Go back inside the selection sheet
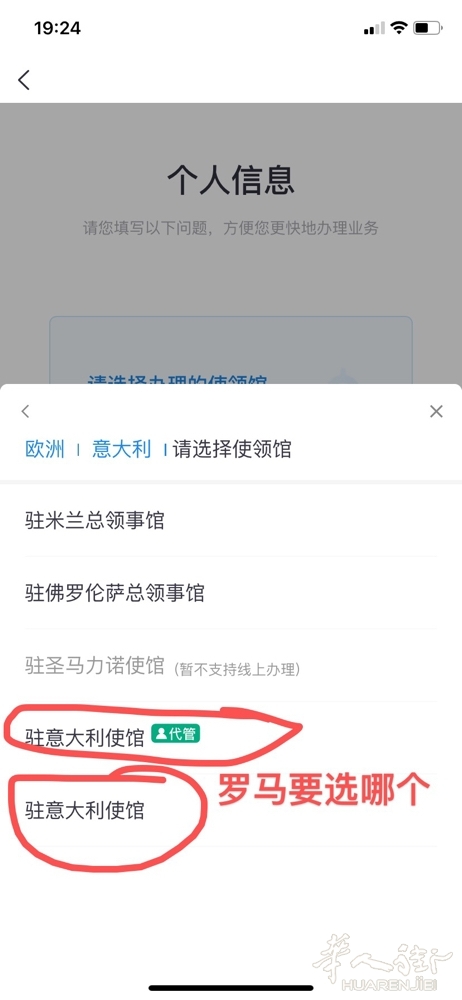The height and width of the screenshot is (1000, 462). [x=26, y=411]
